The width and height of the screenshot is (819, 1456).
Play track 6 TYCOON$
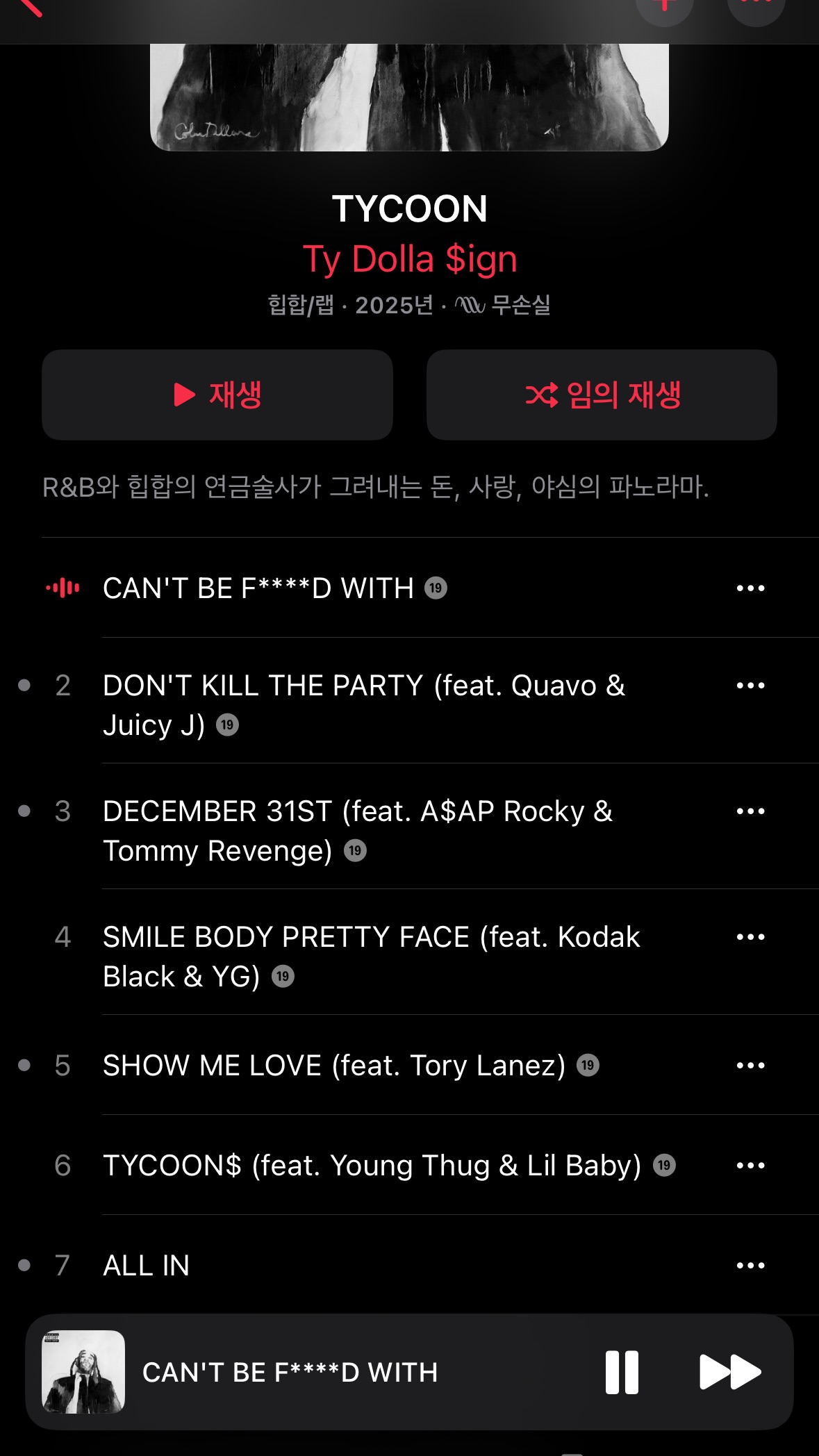372,1166
